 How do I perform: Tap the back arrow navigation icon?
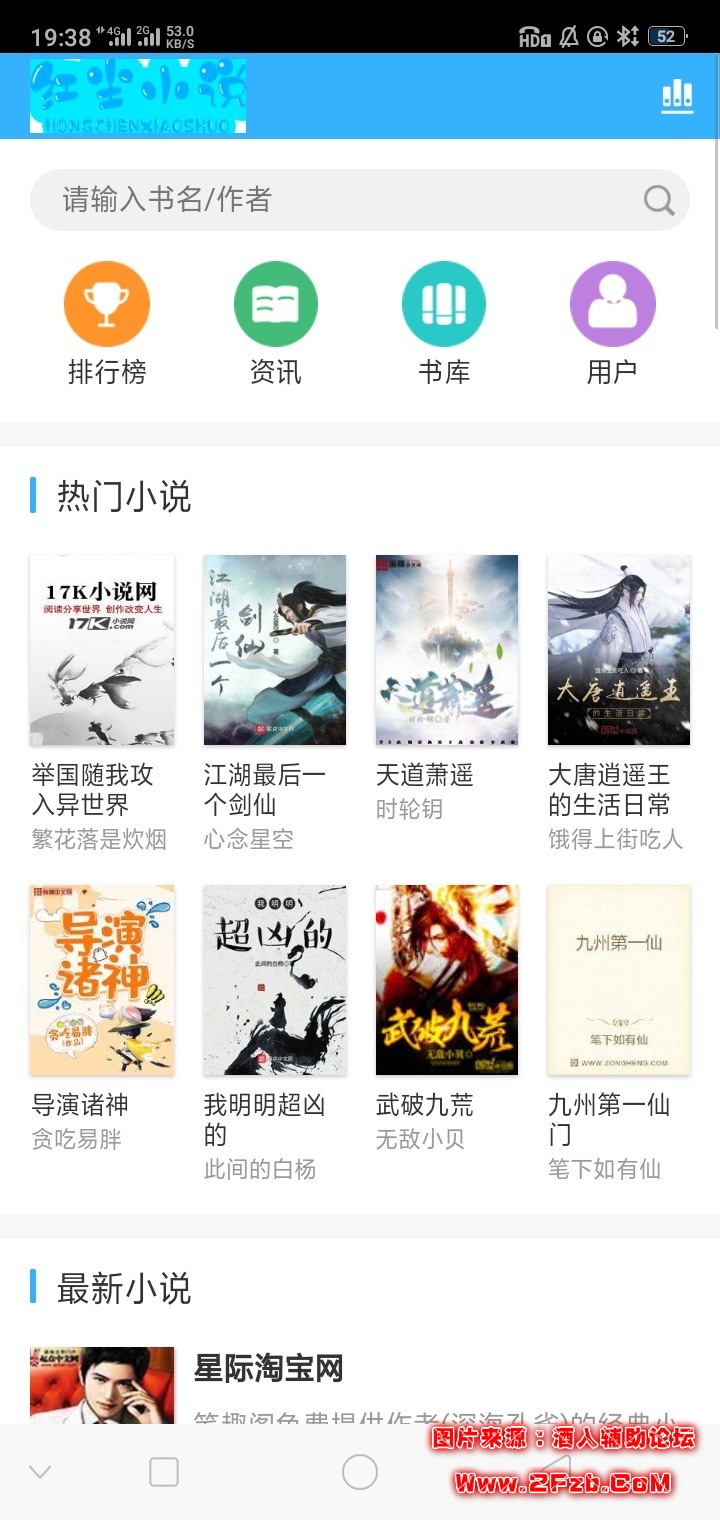click(x=40, y=1472)
